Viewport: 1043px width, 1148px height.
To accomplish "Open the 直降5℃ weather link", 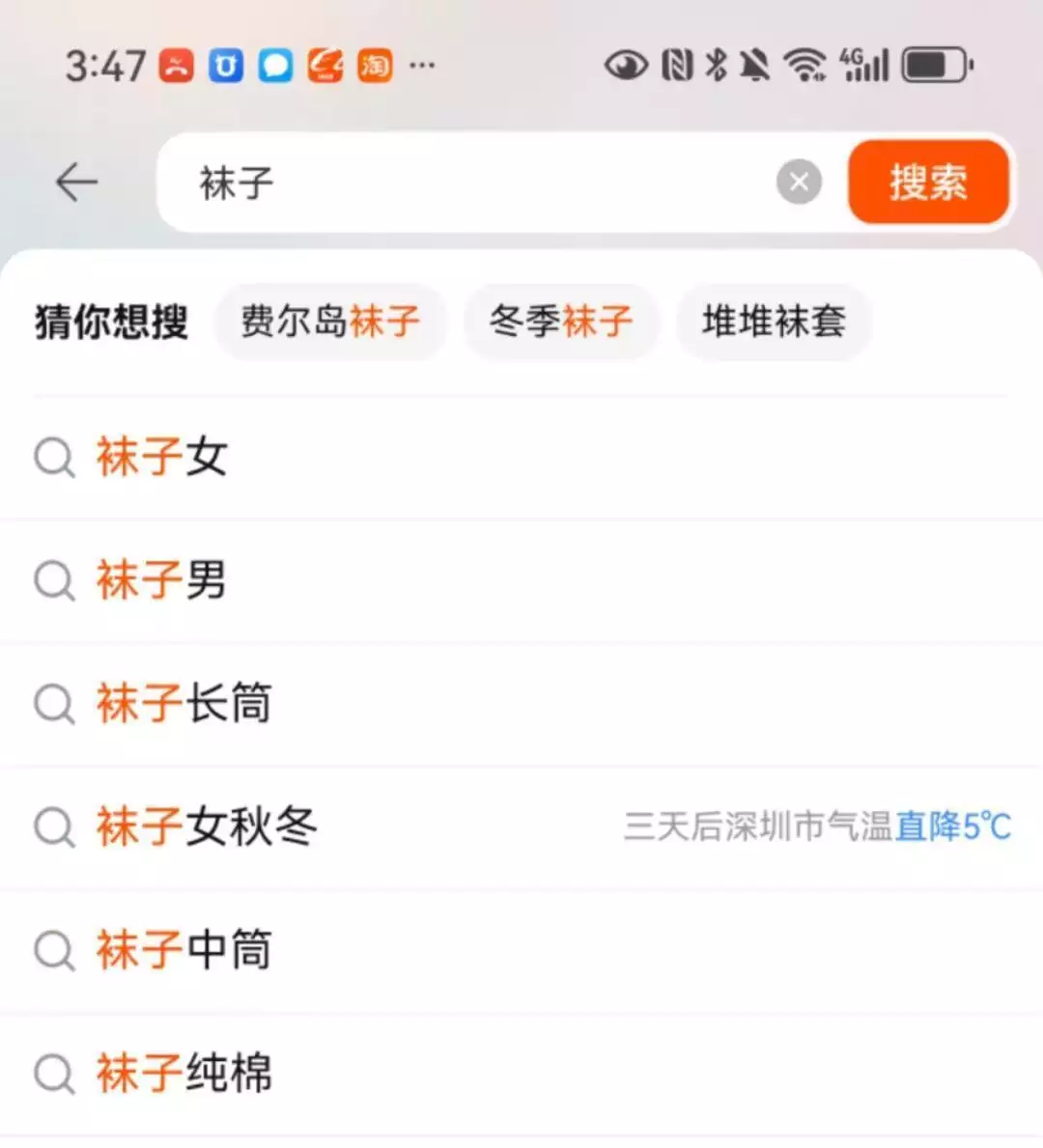I will point(954,826).
